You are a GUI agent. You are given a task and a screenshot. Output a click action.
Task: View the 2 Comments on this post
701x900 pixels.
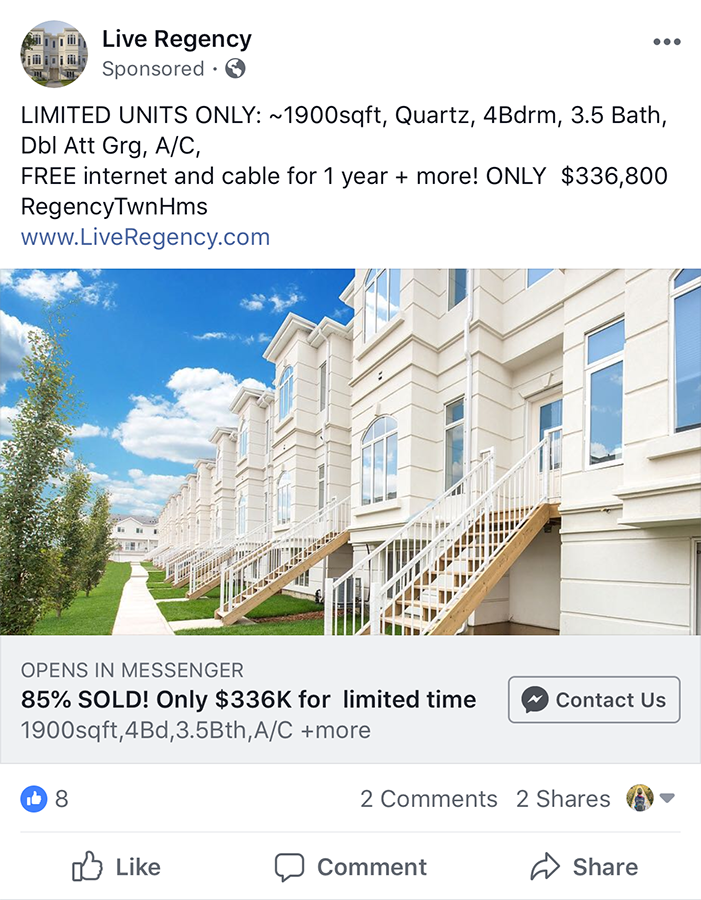pyautogui.click(x=428, y=799)
